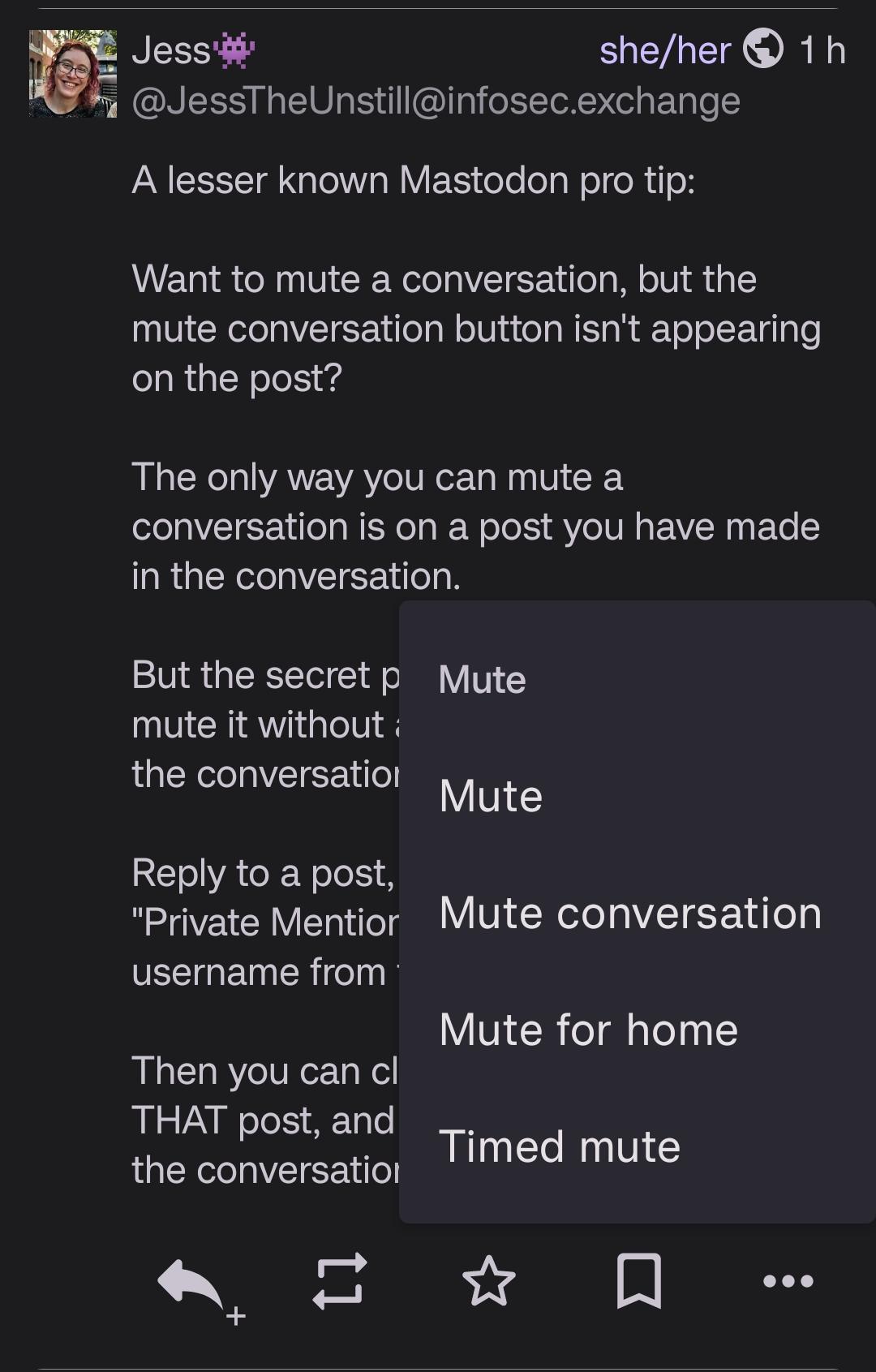Select Mute conversation from the menu
This screenshot has width=876, height=1372.
630,914
